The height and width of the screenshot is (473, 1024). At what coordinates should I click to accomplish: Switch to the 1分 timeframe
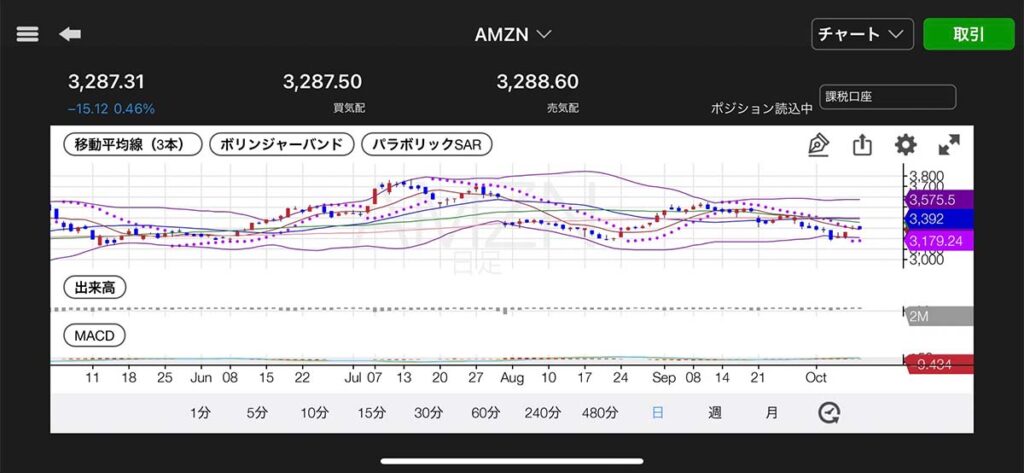pos(201,412)
